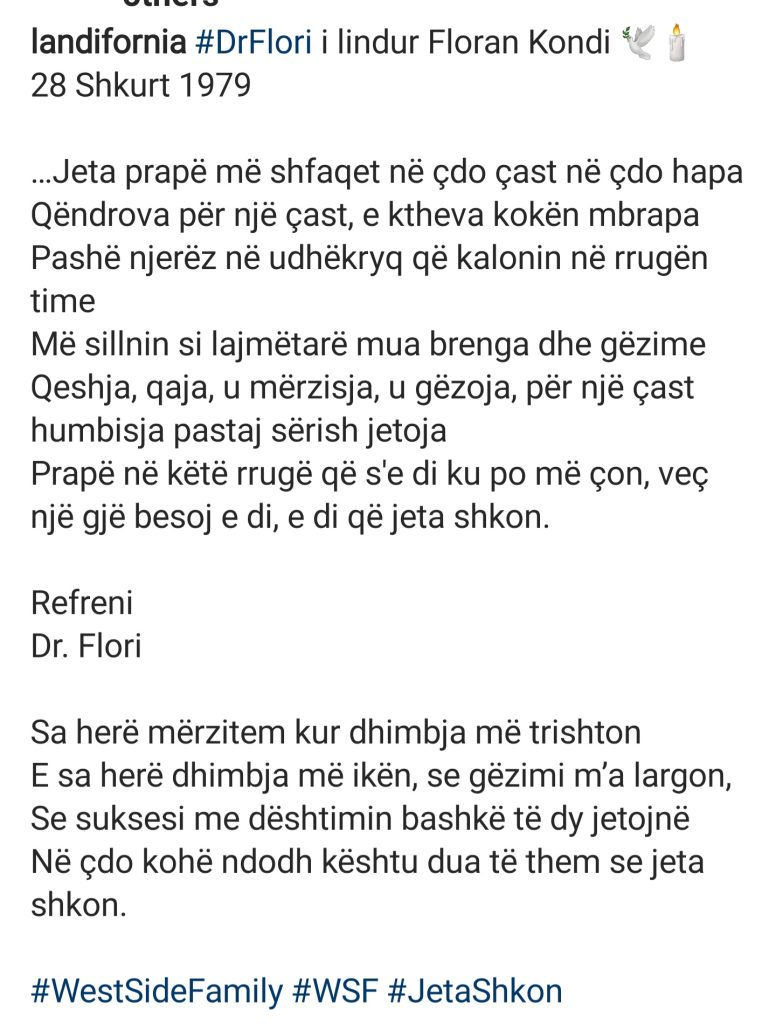Open the #DrFlori hashtag
Screen dimensions: 776x1024
pyautogui.click(x=253, y=44)
